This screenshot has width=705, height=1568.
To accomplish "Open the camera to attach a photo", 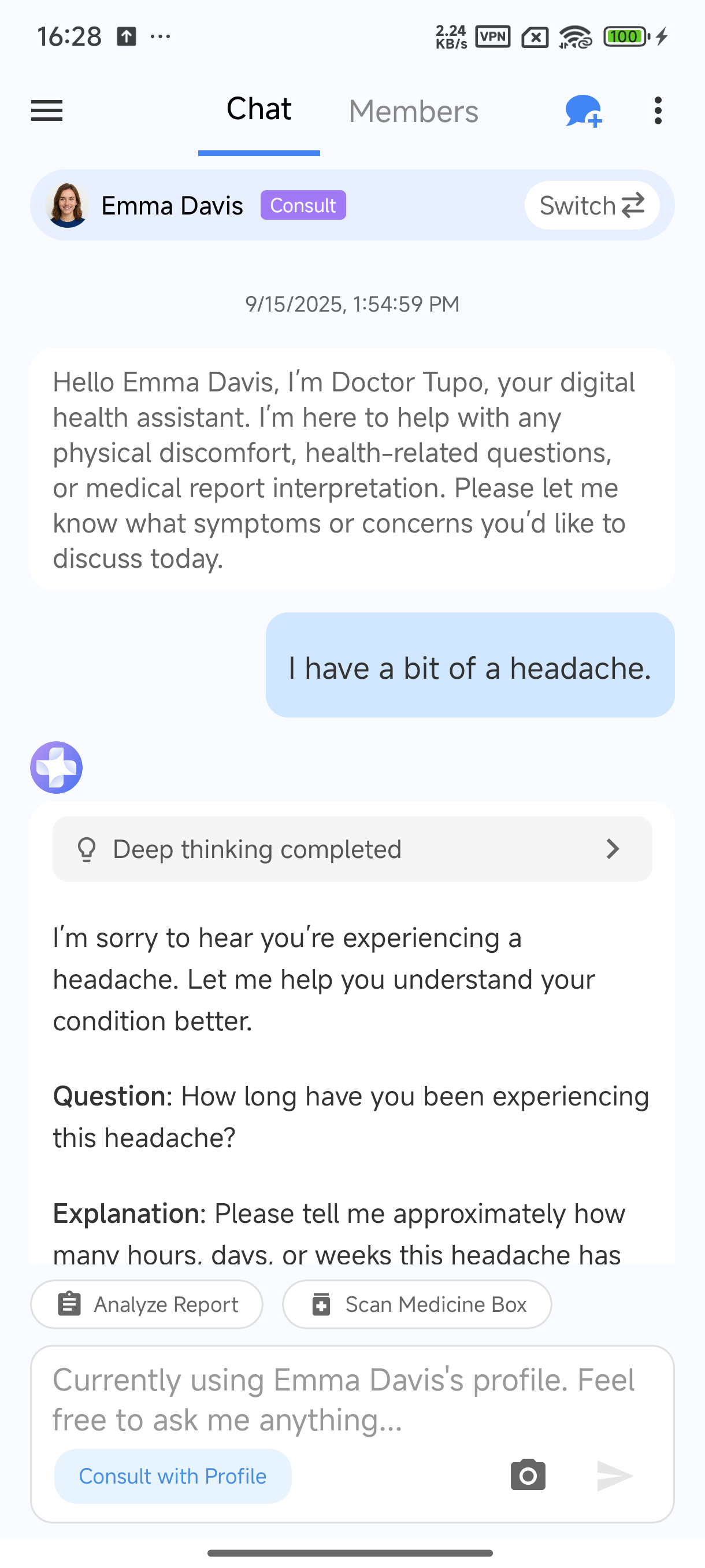I will 527,1475.
